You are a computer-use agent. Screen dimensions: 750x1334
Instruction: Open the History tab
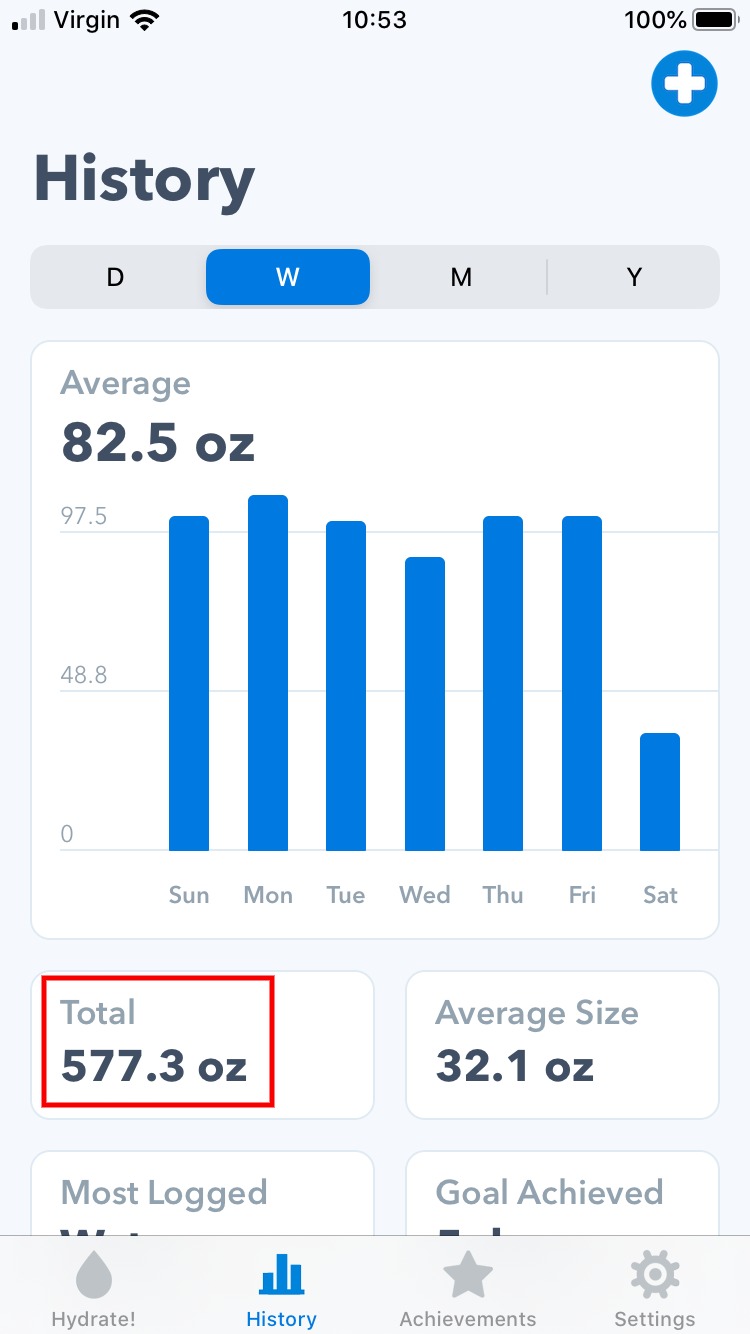tap(281, 1290)
